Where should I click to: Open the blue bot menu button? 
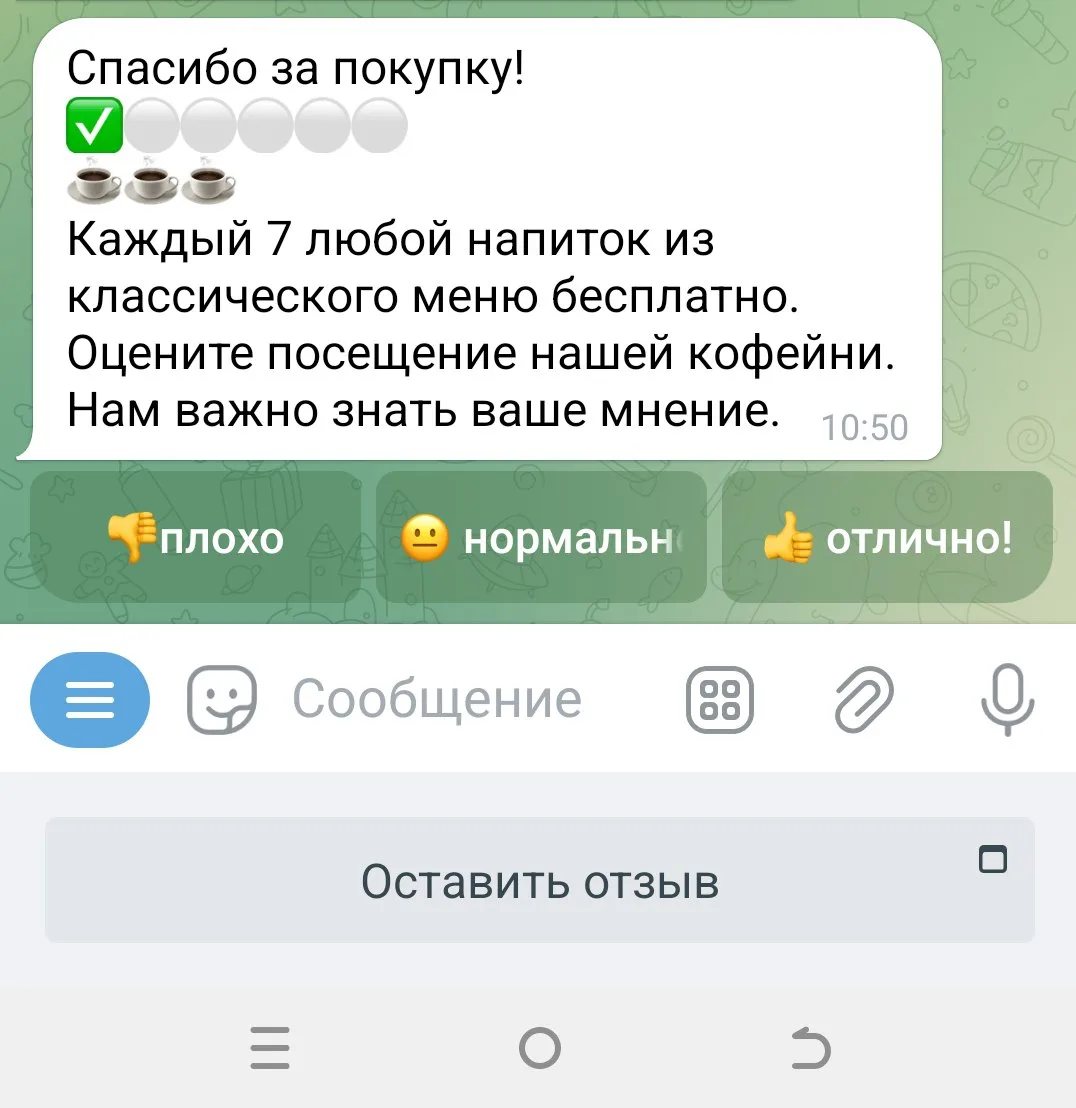click(90, 700)
